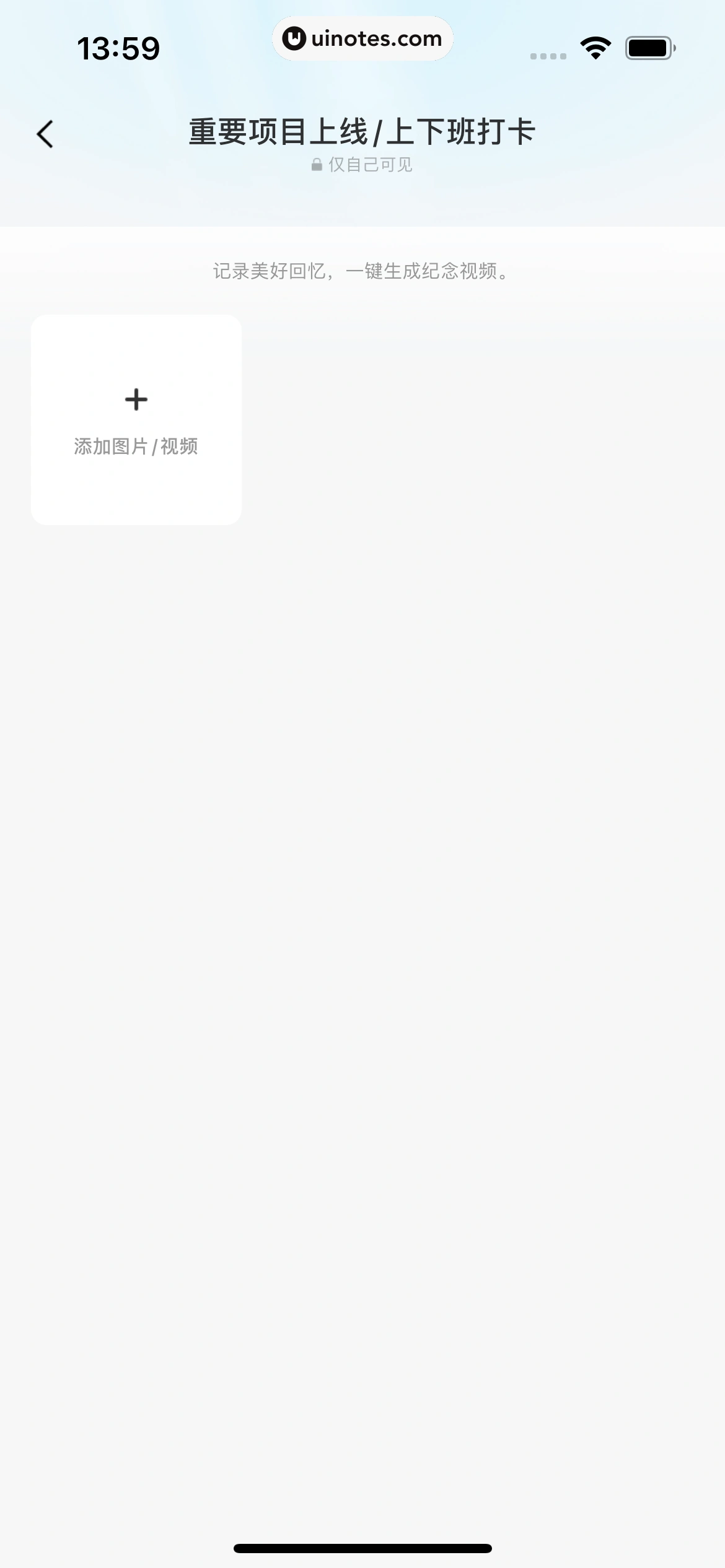Open the media picker via the add tile
This screenshot has width=725, height=1568.
click(x=135, y=419)
